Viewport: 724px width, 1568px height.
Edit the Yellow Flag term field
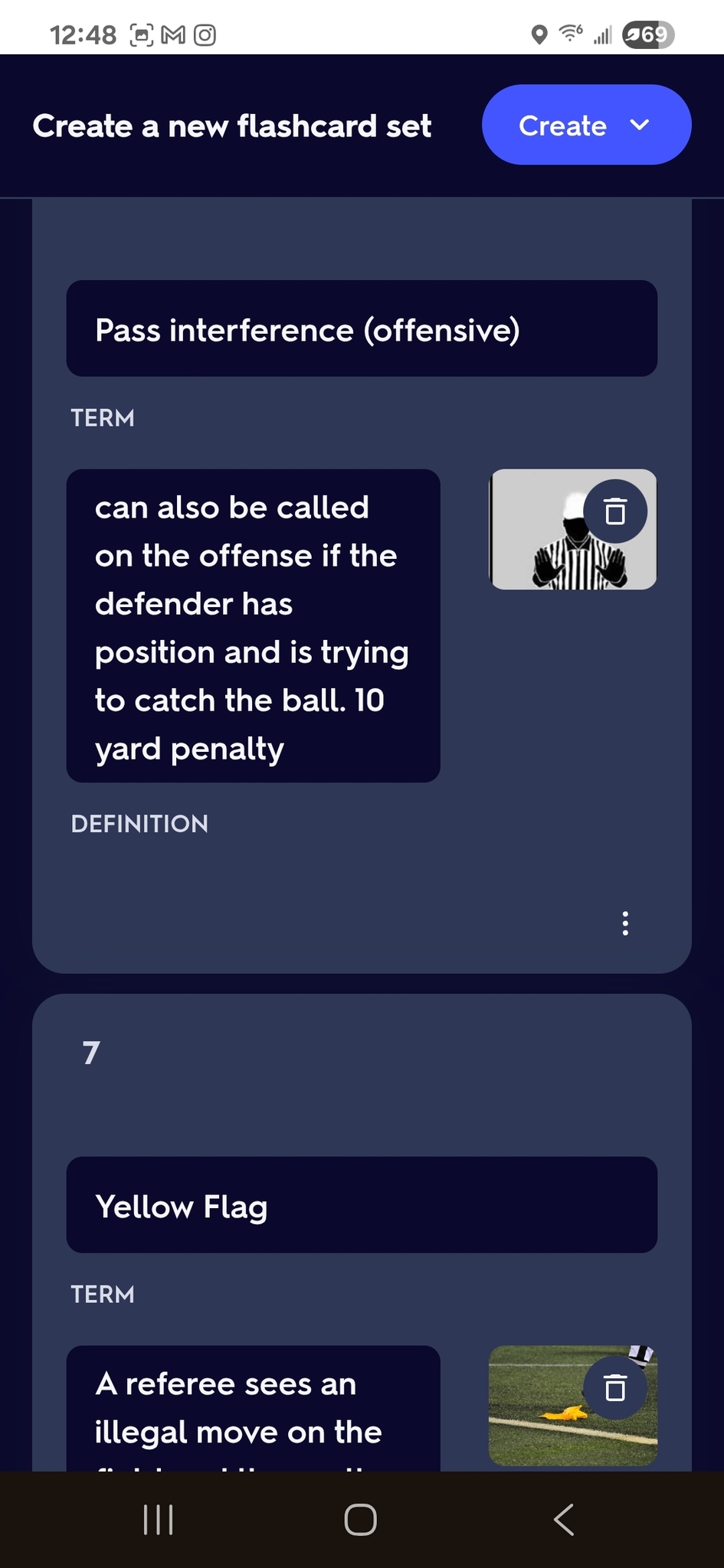coord(362,1206)
